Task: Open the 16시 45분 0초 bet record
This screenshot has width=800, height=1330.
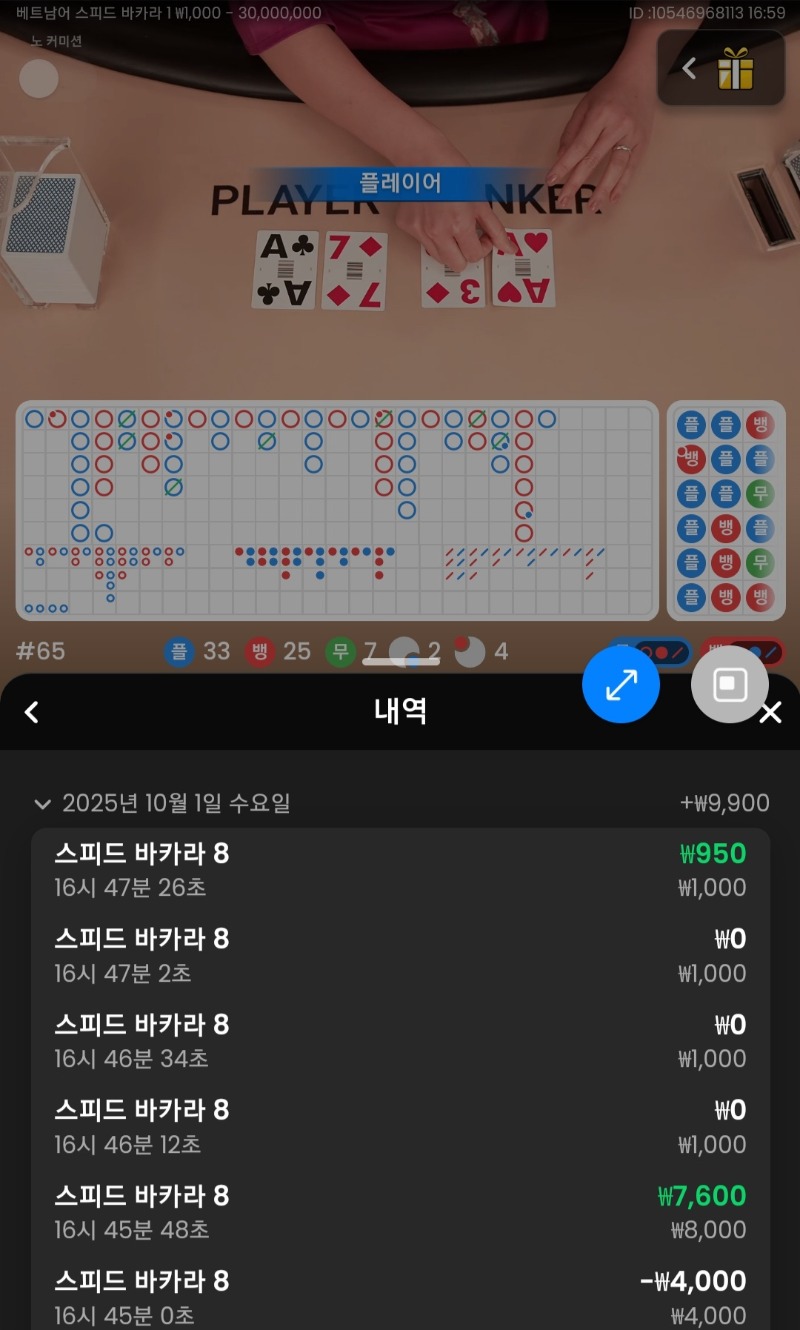Action: [x=400, y=1297]
